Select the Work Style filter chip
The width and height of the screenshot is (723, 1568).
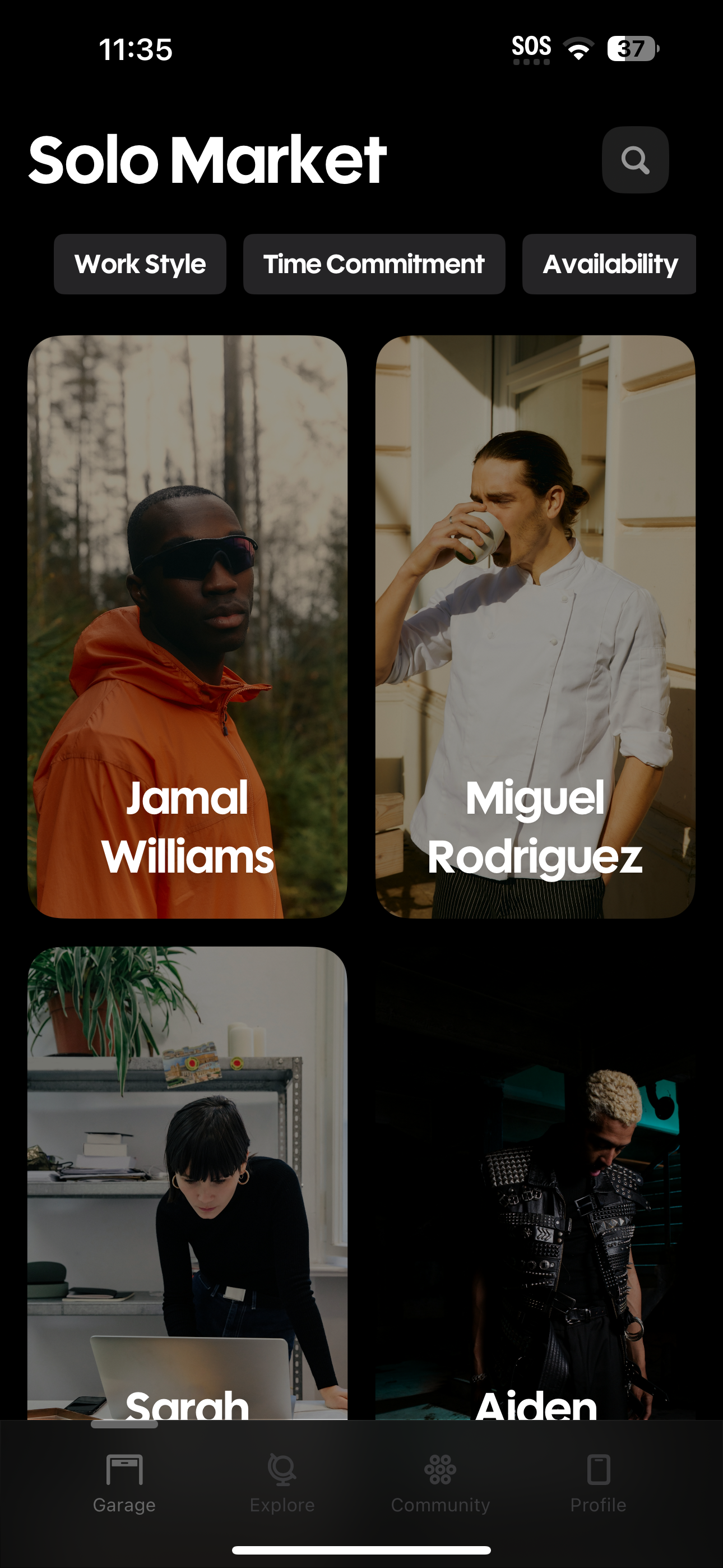click(140, 264)
